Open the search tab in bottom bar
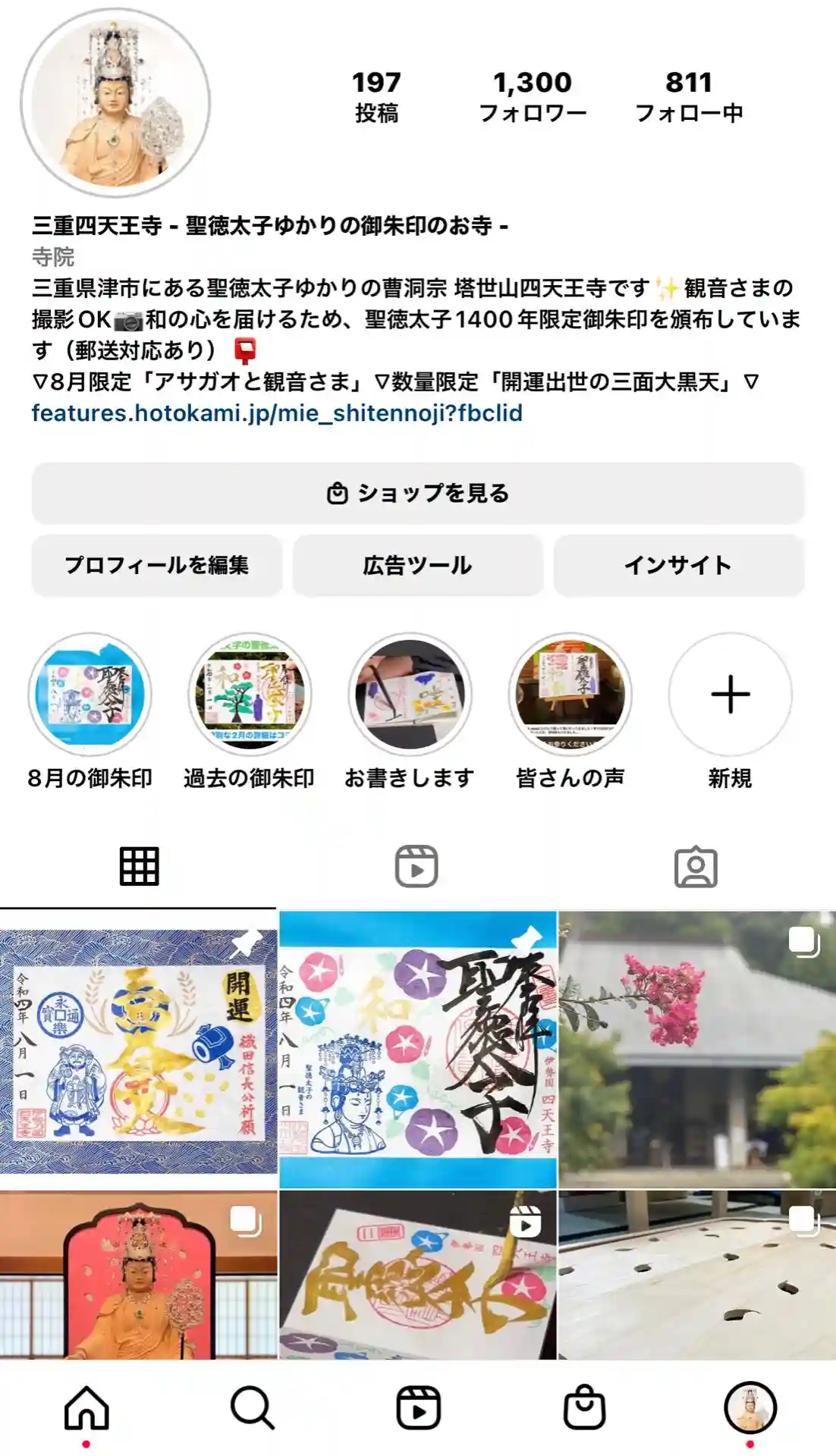 252,1407
